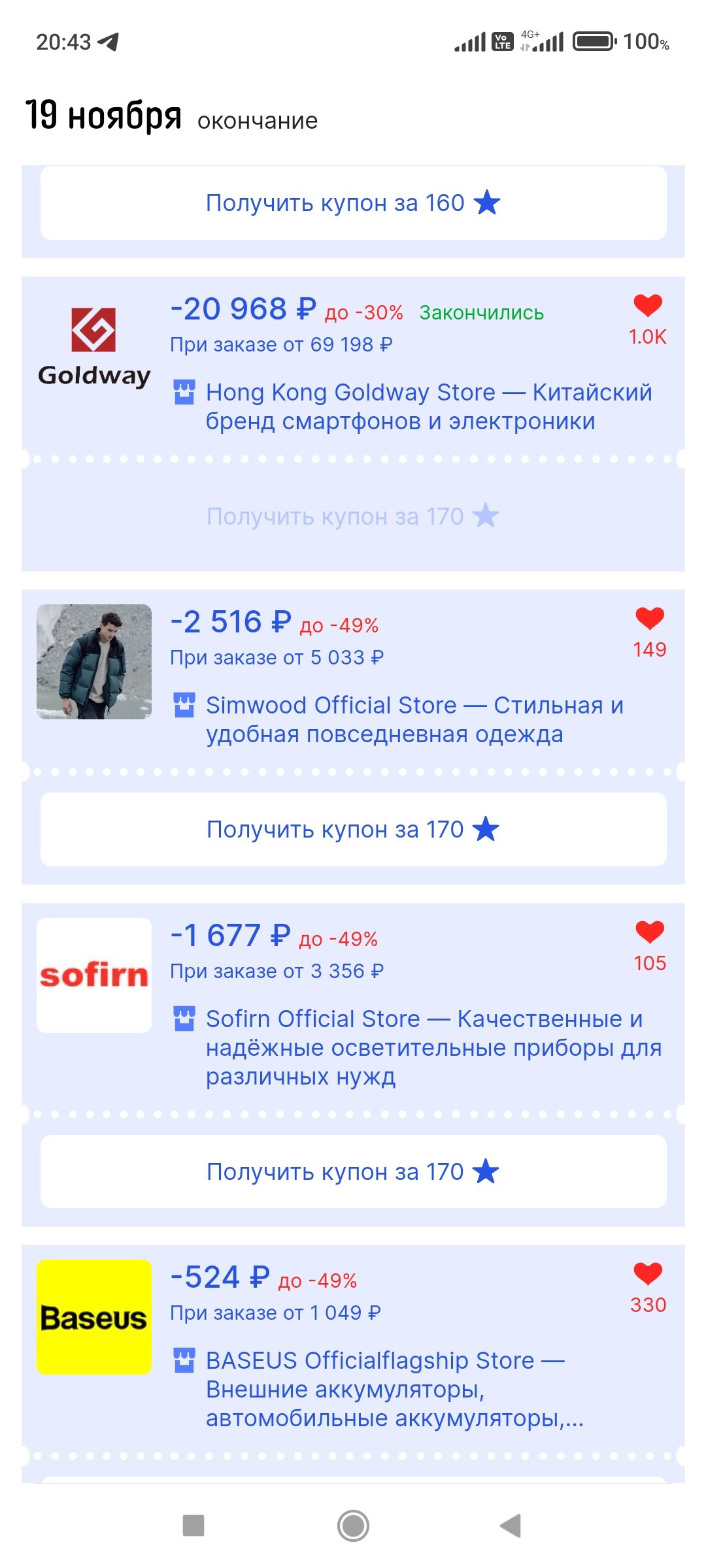This screenshot has width=706, height=1568.
Task: View the Simwood store jacket image
Action: tap(94, 662)
